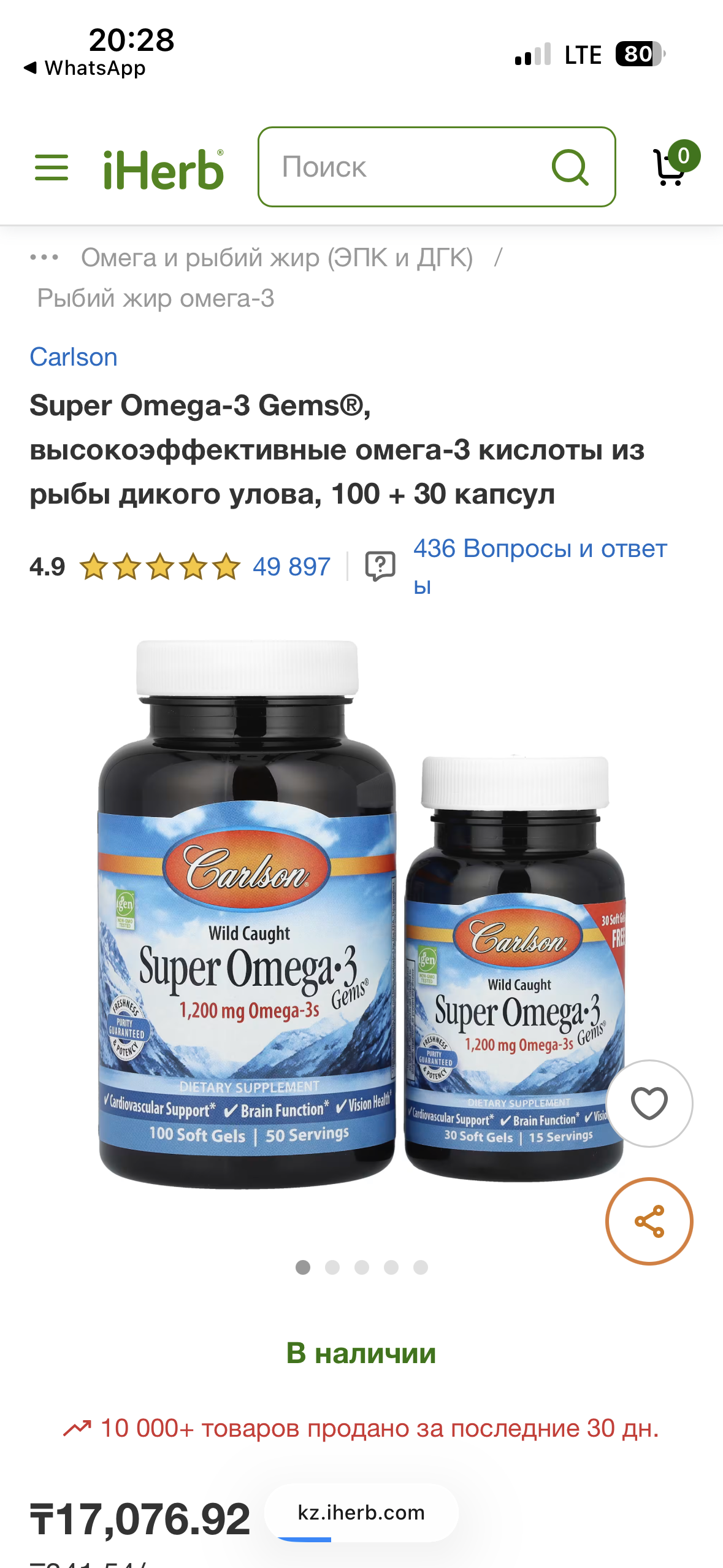The image size is (723, 1568).
Task: Tap the magnifier search icon
Action: tap(570, 167)
